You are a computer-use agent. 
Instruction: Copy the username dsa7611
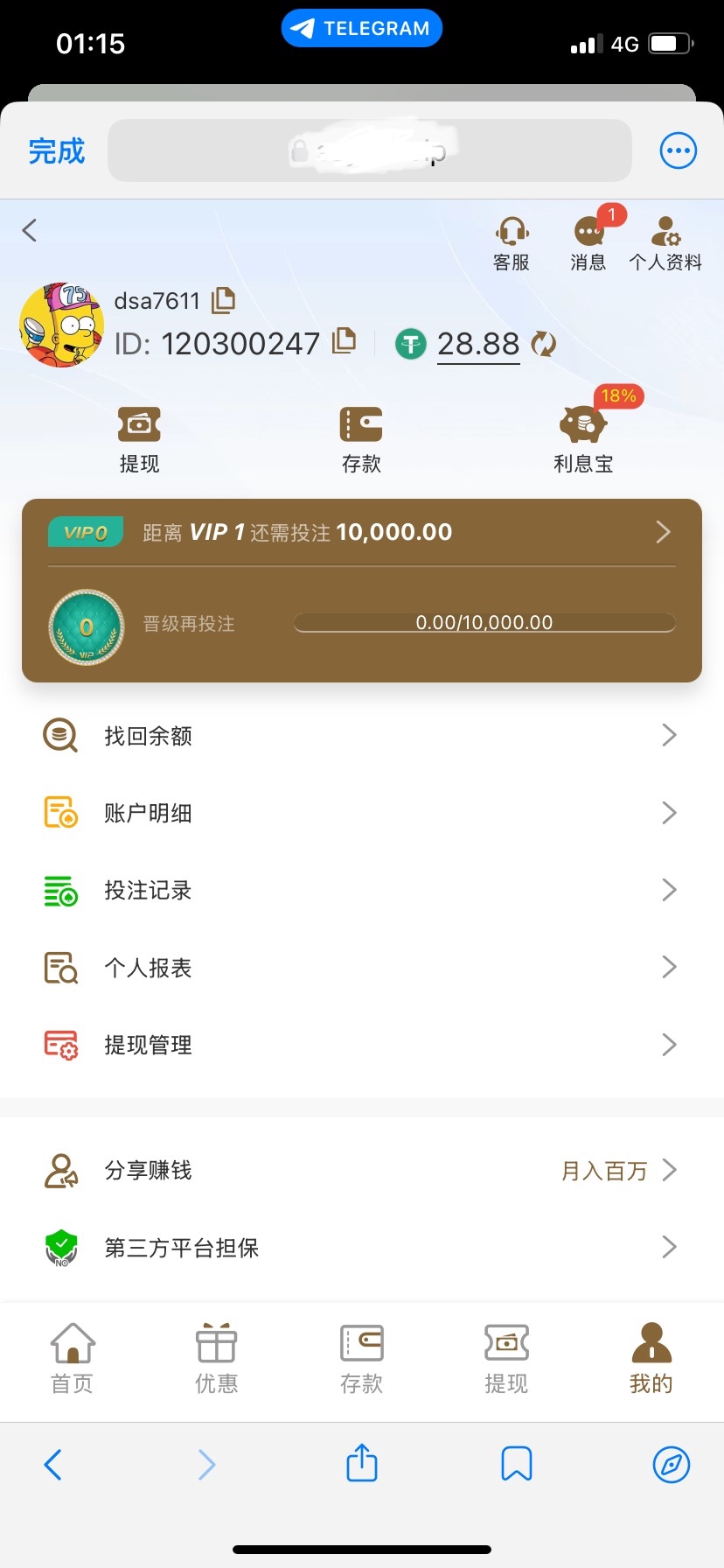point(224,300)
